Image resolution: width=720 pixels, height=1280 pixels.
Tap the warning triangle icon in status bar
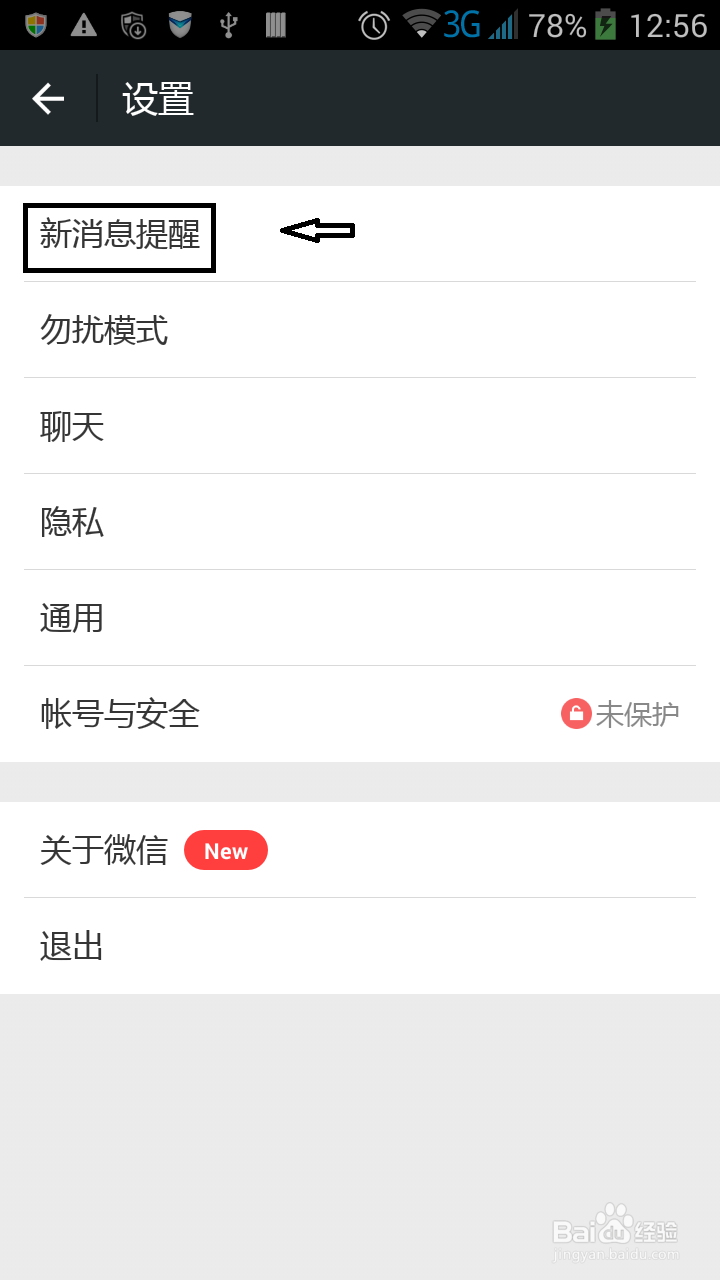click(x=85, y=25)
